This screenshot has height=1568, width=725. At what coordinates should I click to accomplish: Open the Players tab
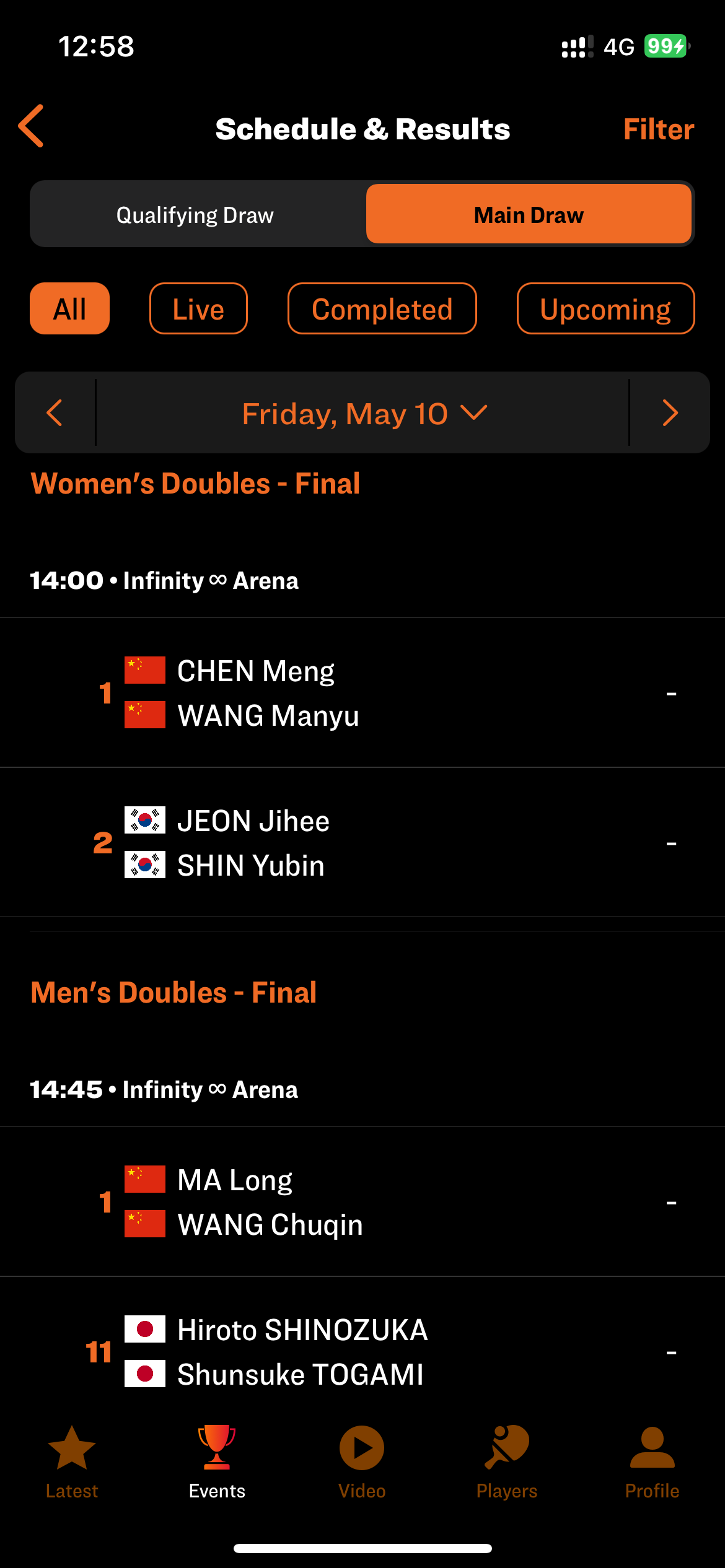tap(507, 1463)
